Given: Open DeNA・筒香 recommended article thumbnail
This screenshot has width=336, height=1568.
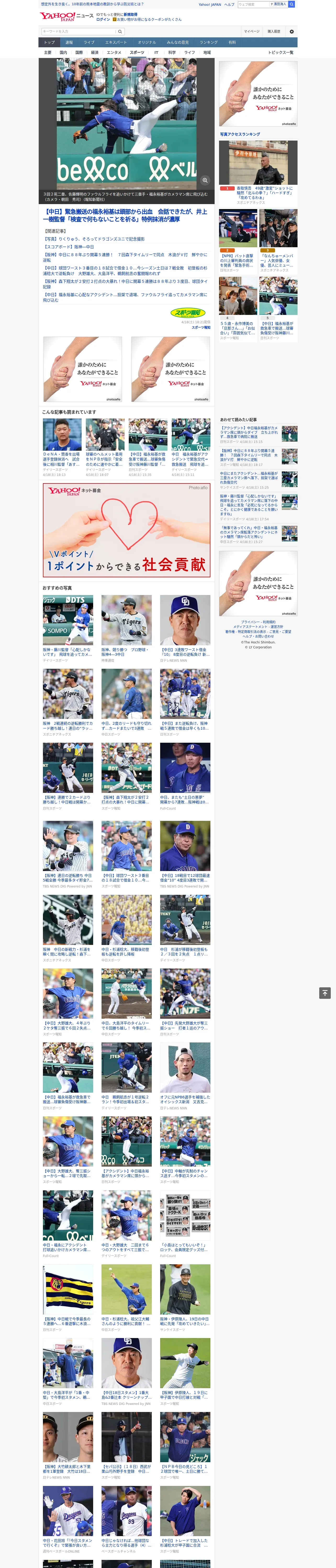Looking at the screenshot, I should pos(61,435).
